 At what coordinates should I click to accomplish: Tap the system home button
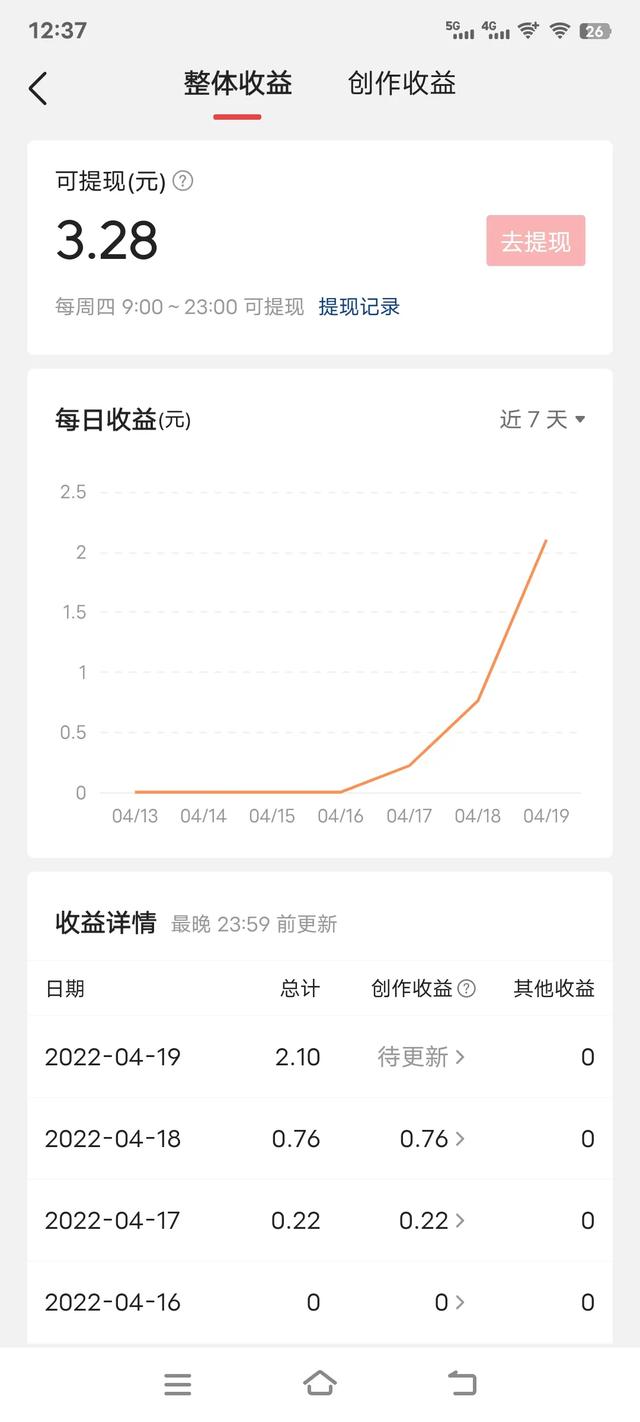(320, 1384)
